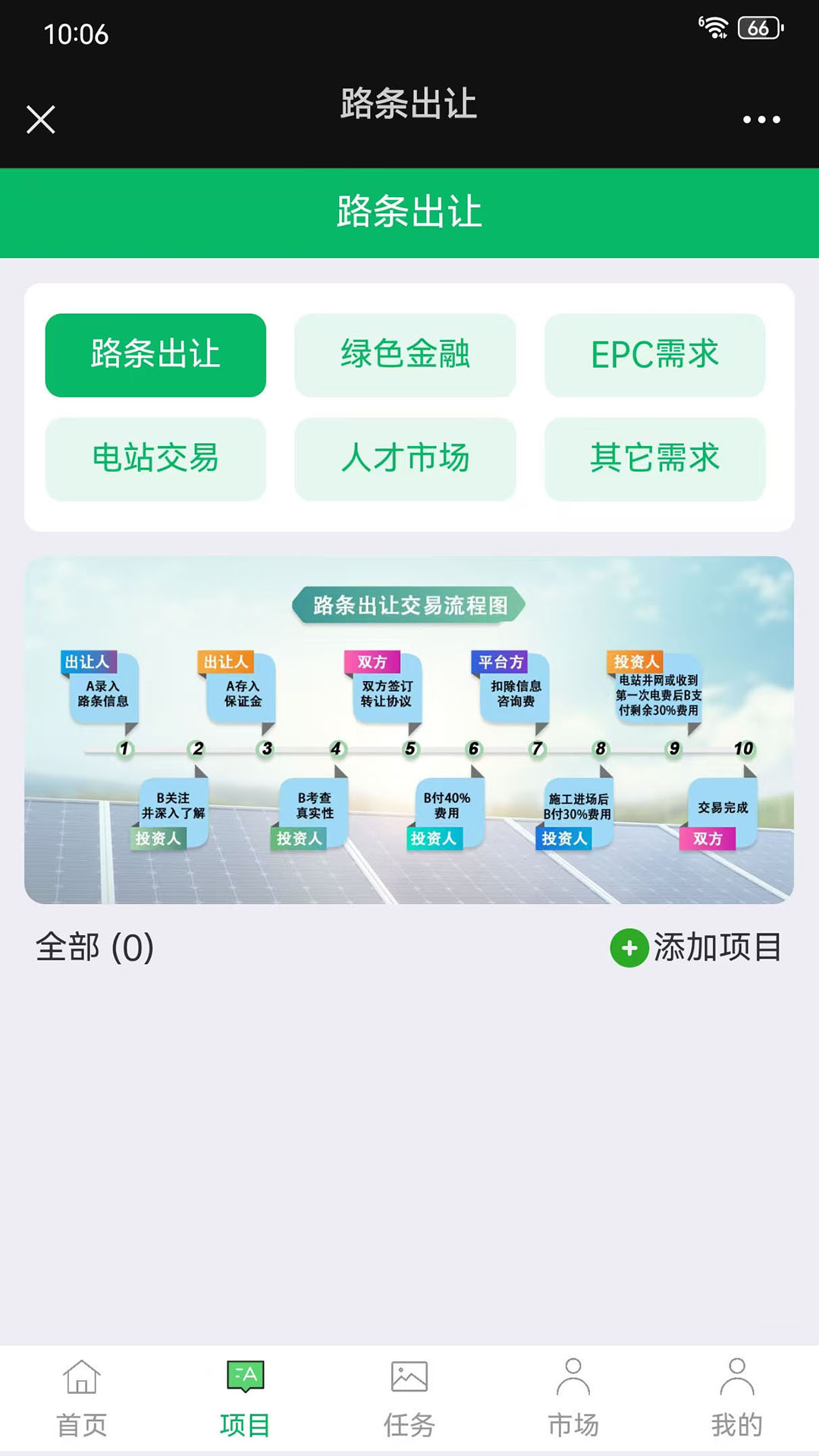Select the 路条出让 category tab
The width and height of the screenshot is (819, 1456).
(155, 355)
